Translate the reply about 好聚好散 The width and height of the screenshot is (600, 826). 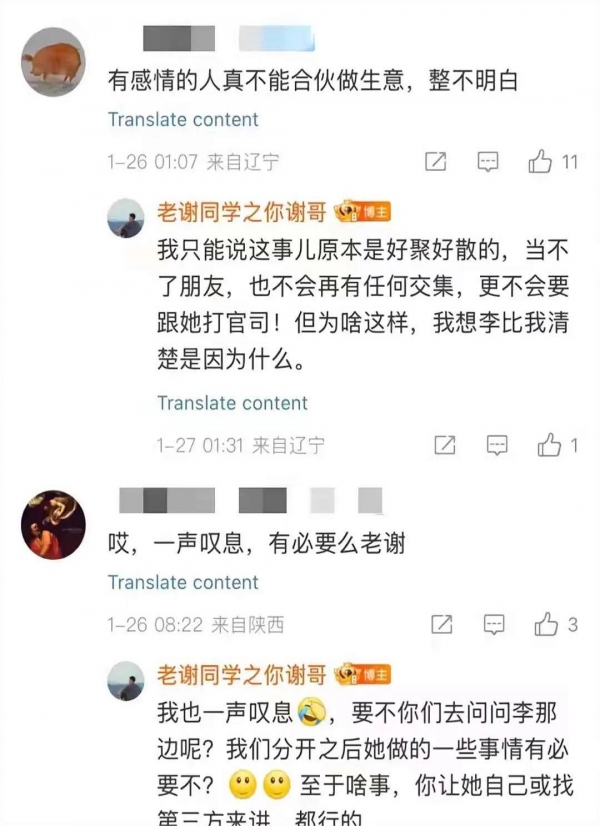(x=232, y=403)
